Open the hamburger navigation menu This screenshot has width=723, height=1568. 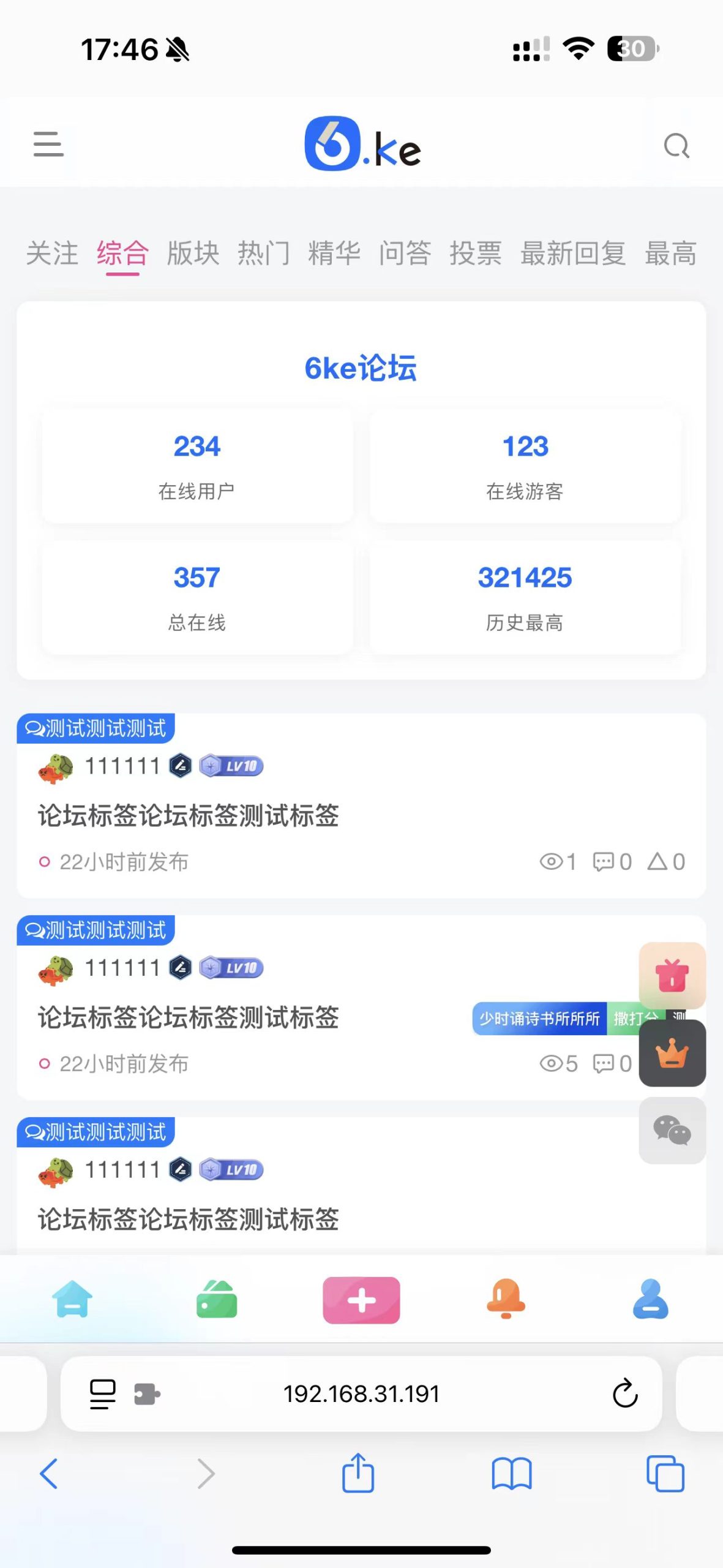tap(48, 145)
